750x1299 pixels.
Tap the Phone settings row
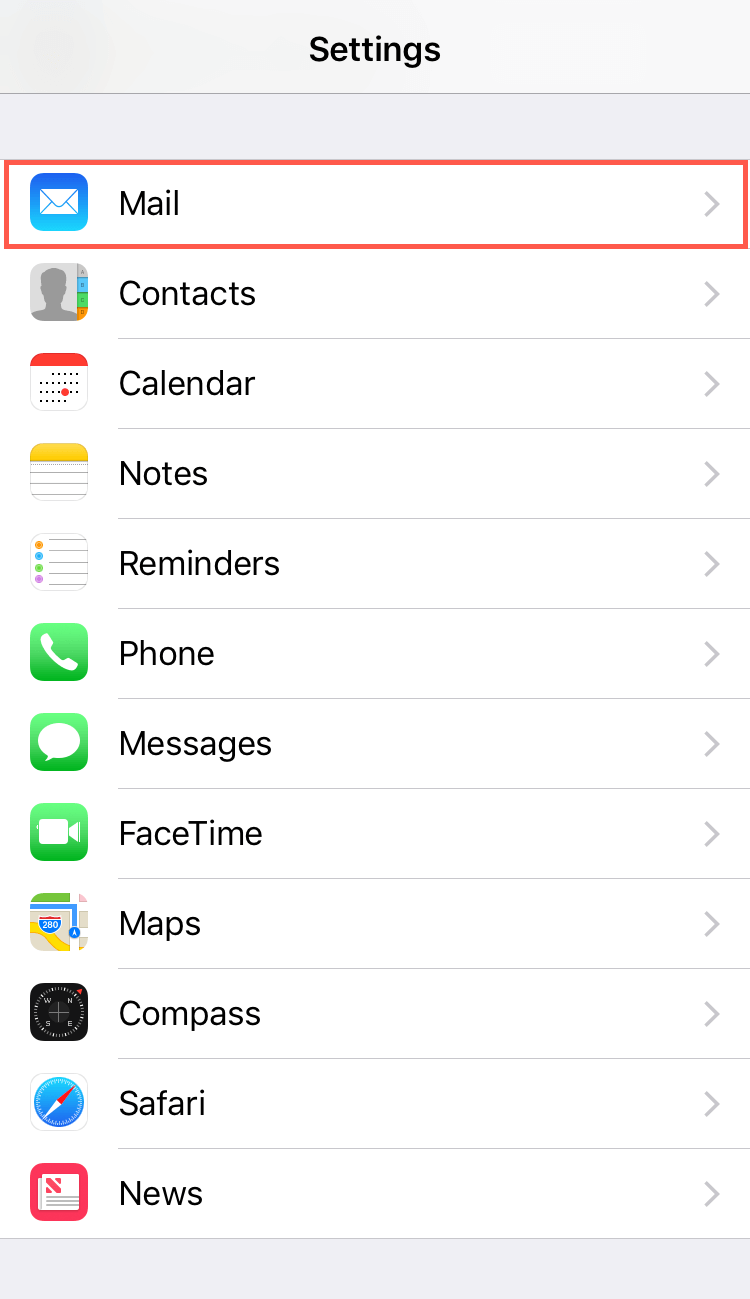click(375, 654)
